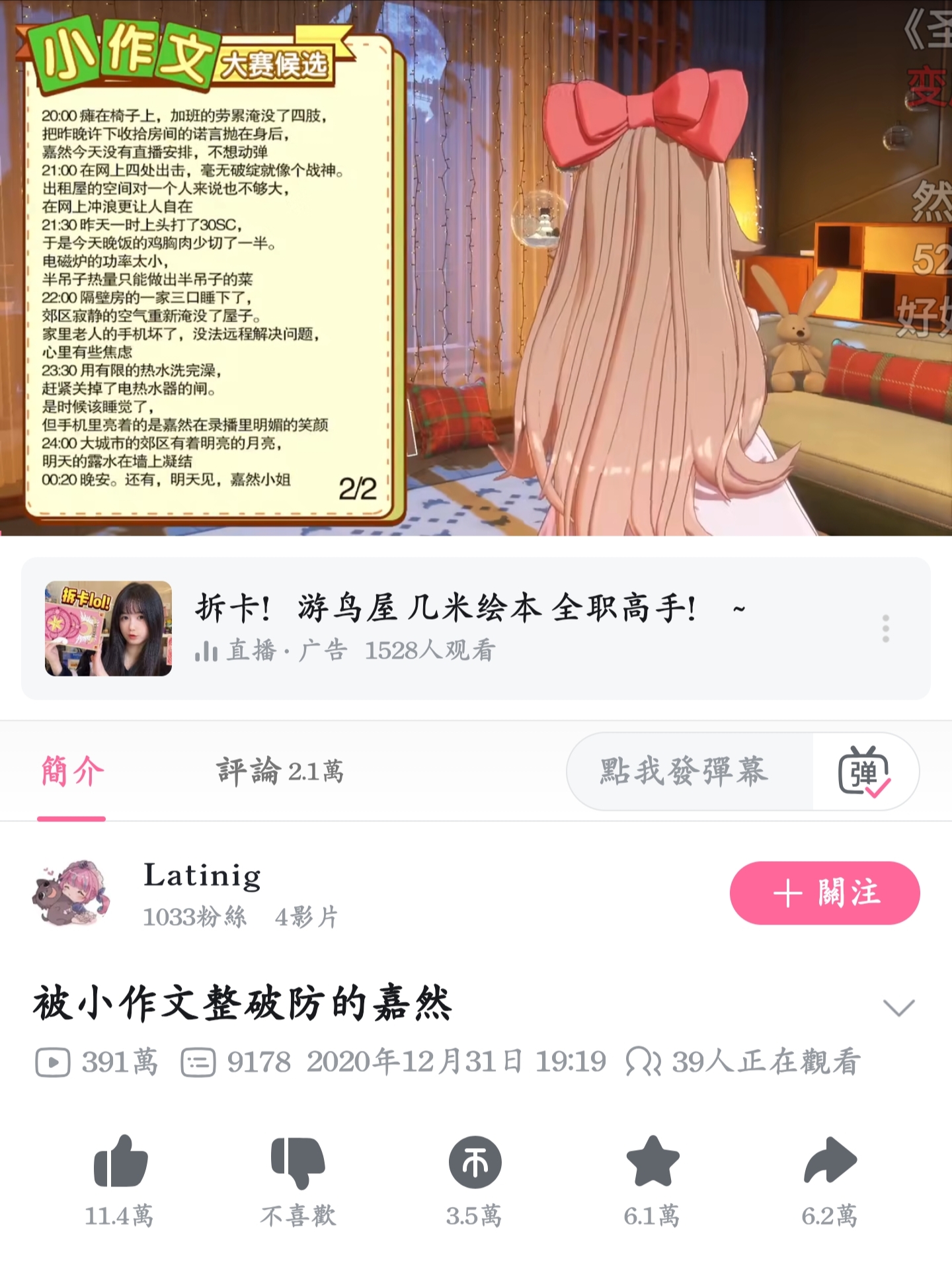
Task: Share the video via arrow icon
Action: [830, 1162]
